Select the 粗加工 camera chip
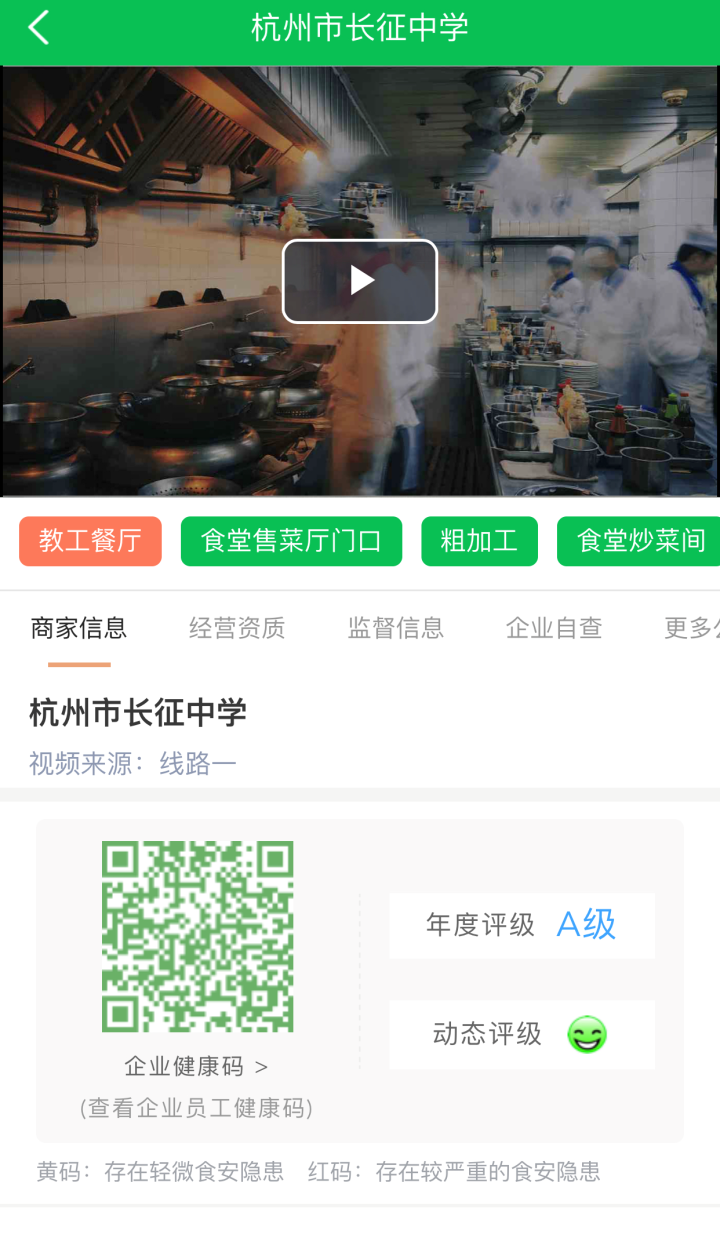Viewport: 720px width, 1234px height. pos(479,541)
